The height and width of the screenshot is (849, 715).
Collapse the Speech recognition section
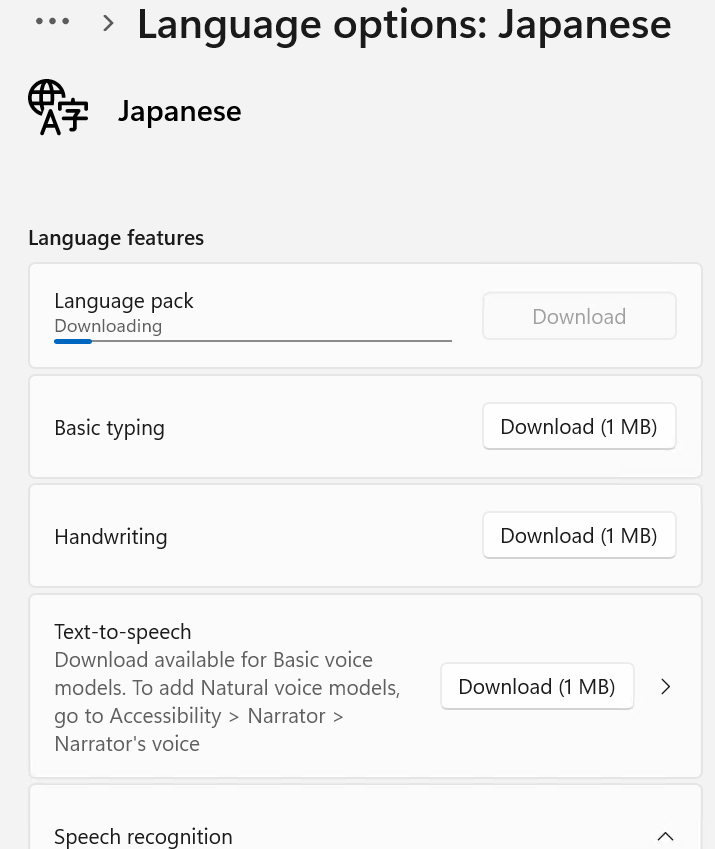665,836
